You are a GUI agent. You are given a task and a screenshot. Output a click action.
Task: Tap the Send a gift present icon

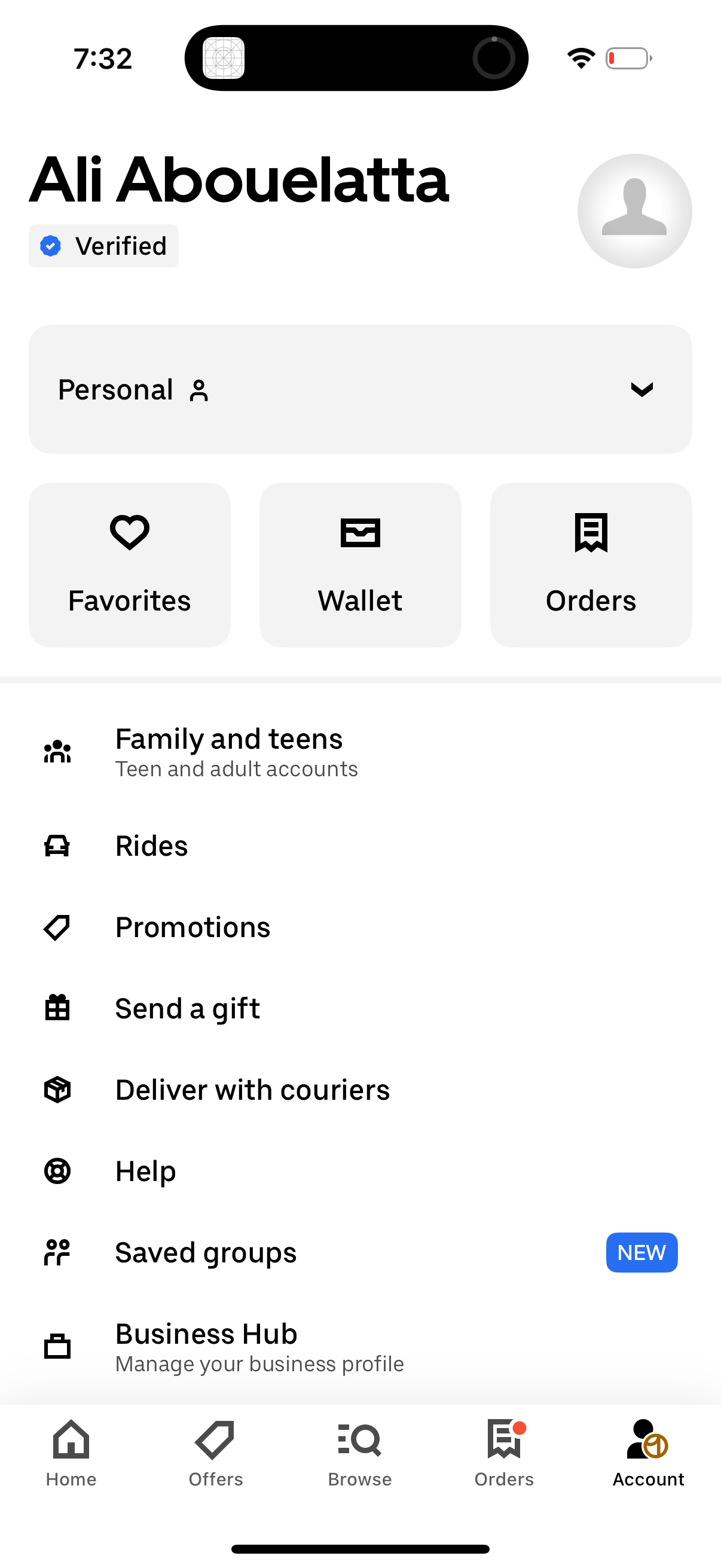coord(57,1009)
